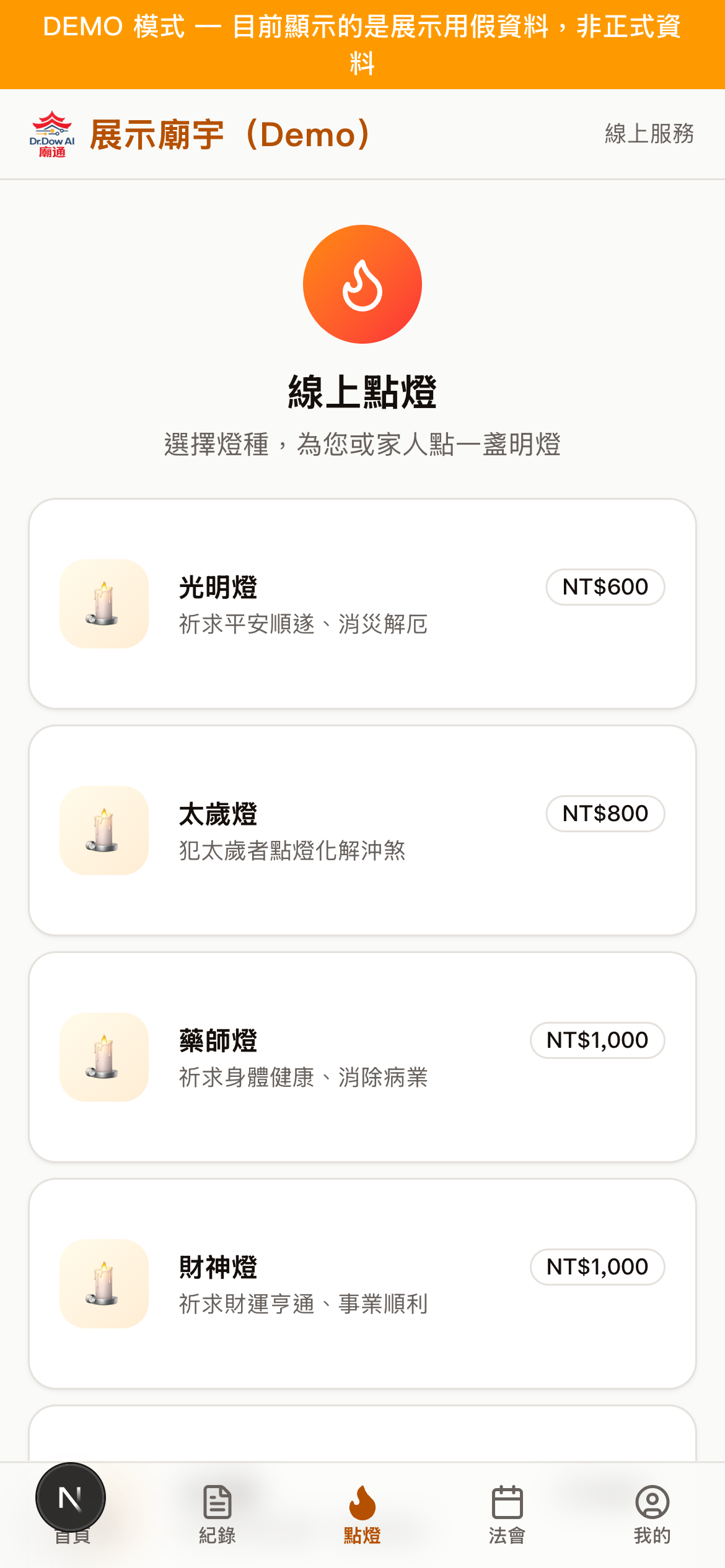The height and width of the screenshot is (1568, 725).
Task: Click the Dr.Dow AI 廟通 logo
Action: [x=51, y=135]
